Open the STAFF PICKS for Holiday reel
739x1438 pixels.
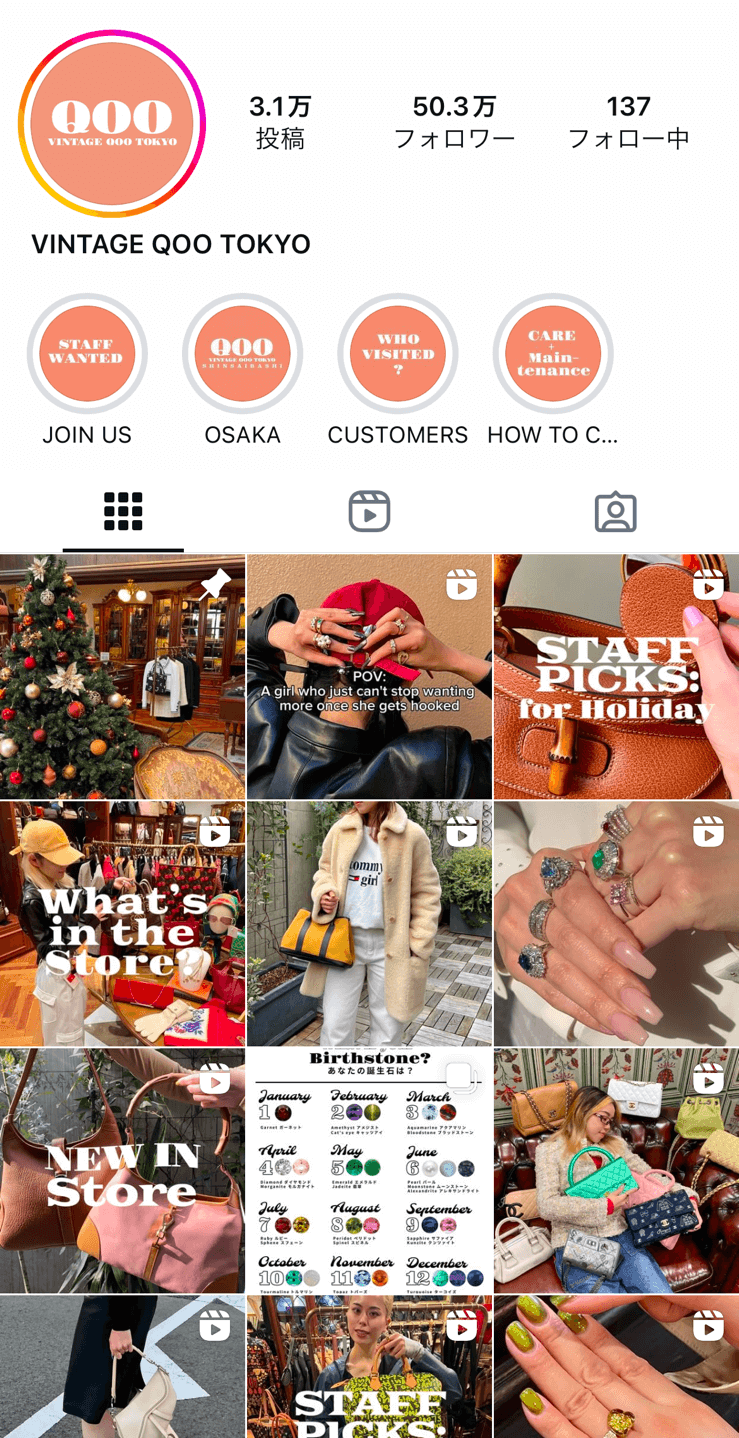tap(616, 677)
